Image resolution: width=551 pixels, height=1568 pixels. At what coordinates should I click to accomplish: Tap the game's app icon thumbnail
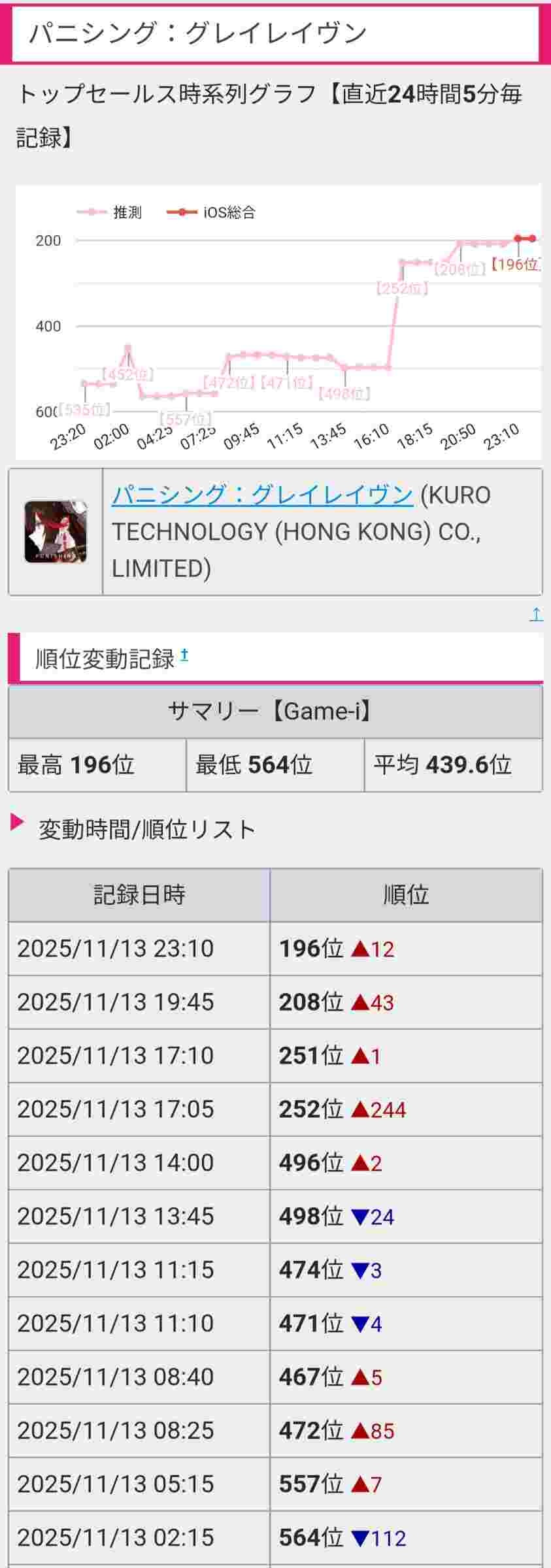(56, 532)
